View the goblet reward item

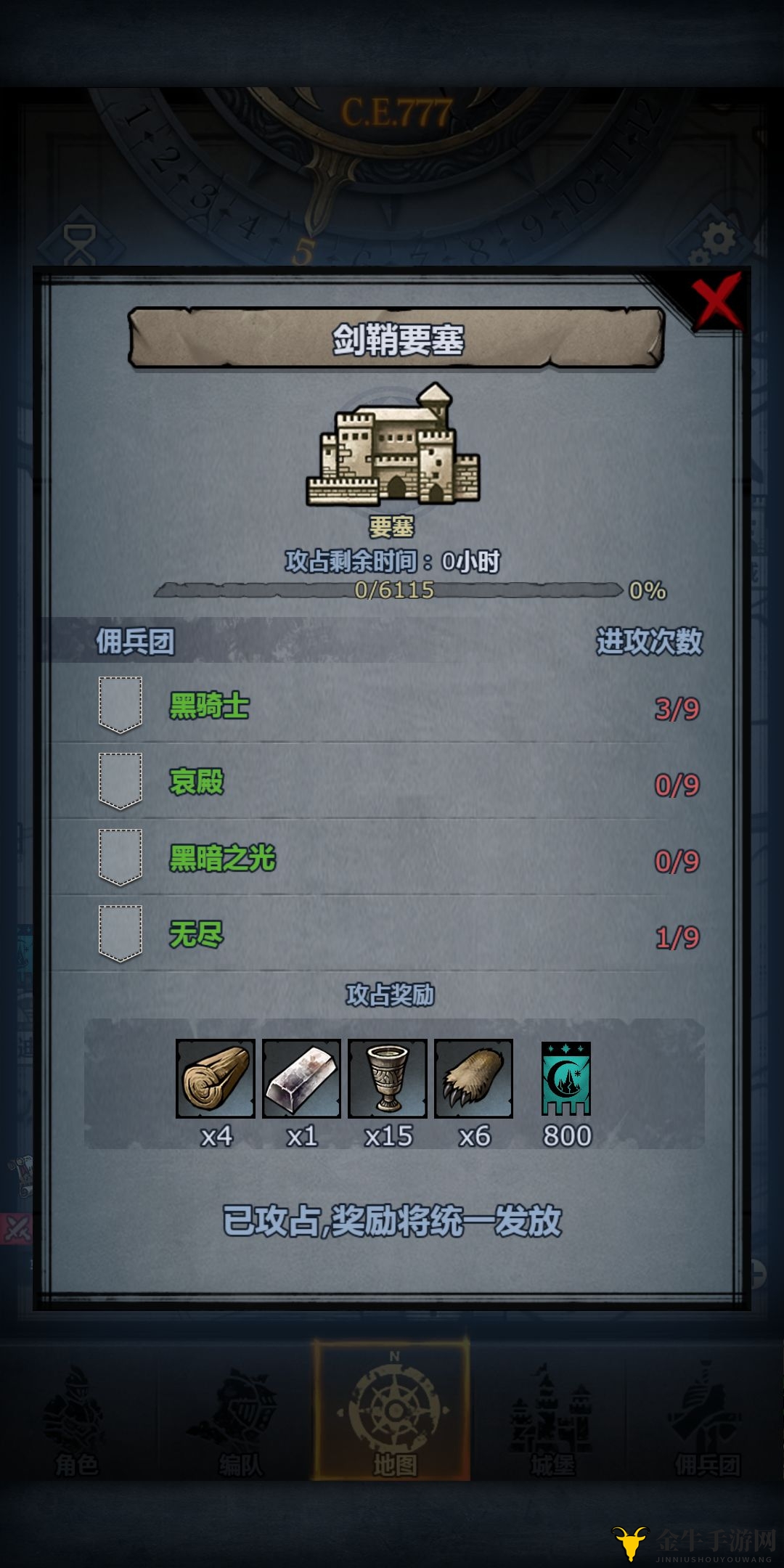(x=388, y=1079)
